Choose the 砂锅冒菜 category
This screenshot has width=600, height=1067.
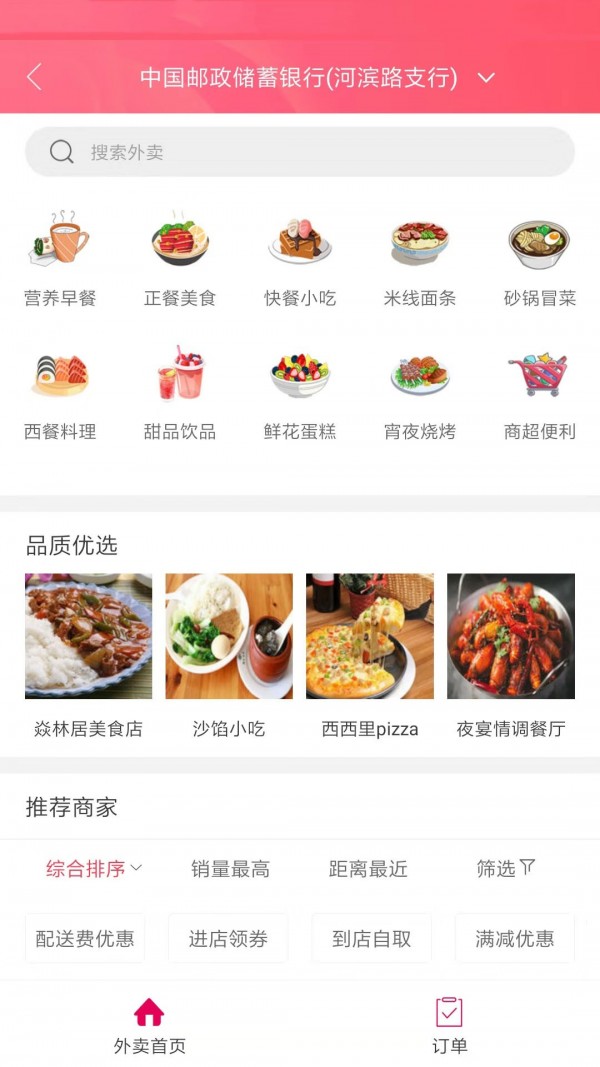click(x=540, y=258)
